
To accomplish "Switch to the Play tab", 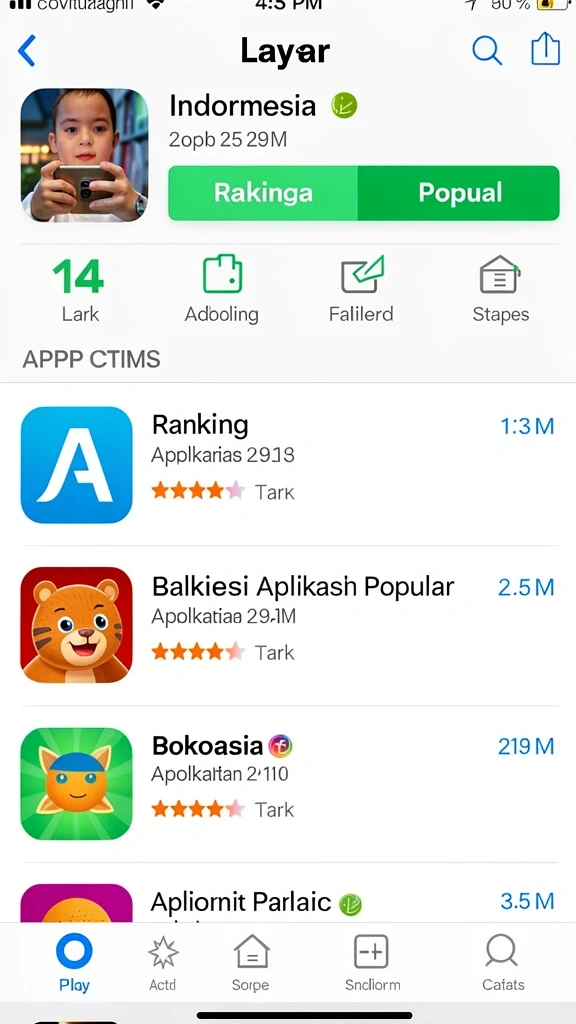I will (x=74, y=963).
